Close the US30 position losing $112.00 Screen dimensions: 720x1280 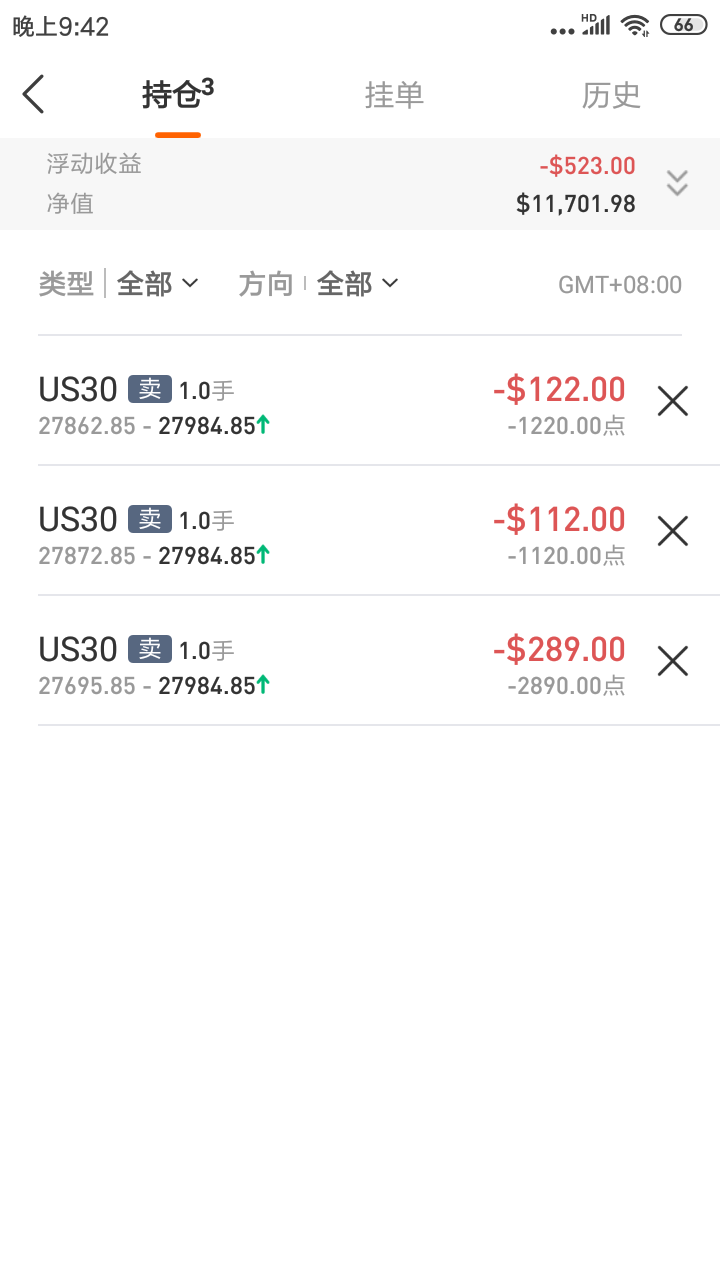673,531
